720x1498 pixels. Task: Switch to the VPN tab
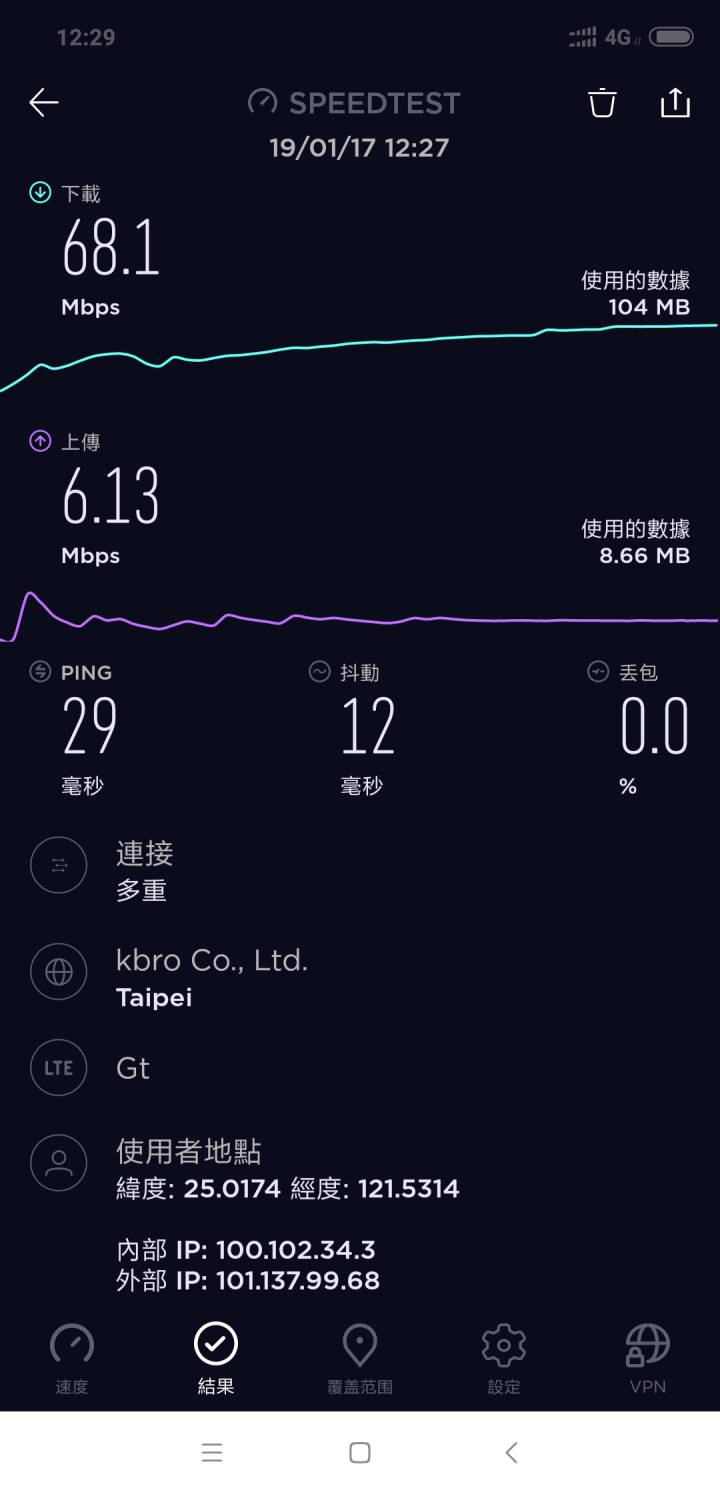pos(648,1359)
